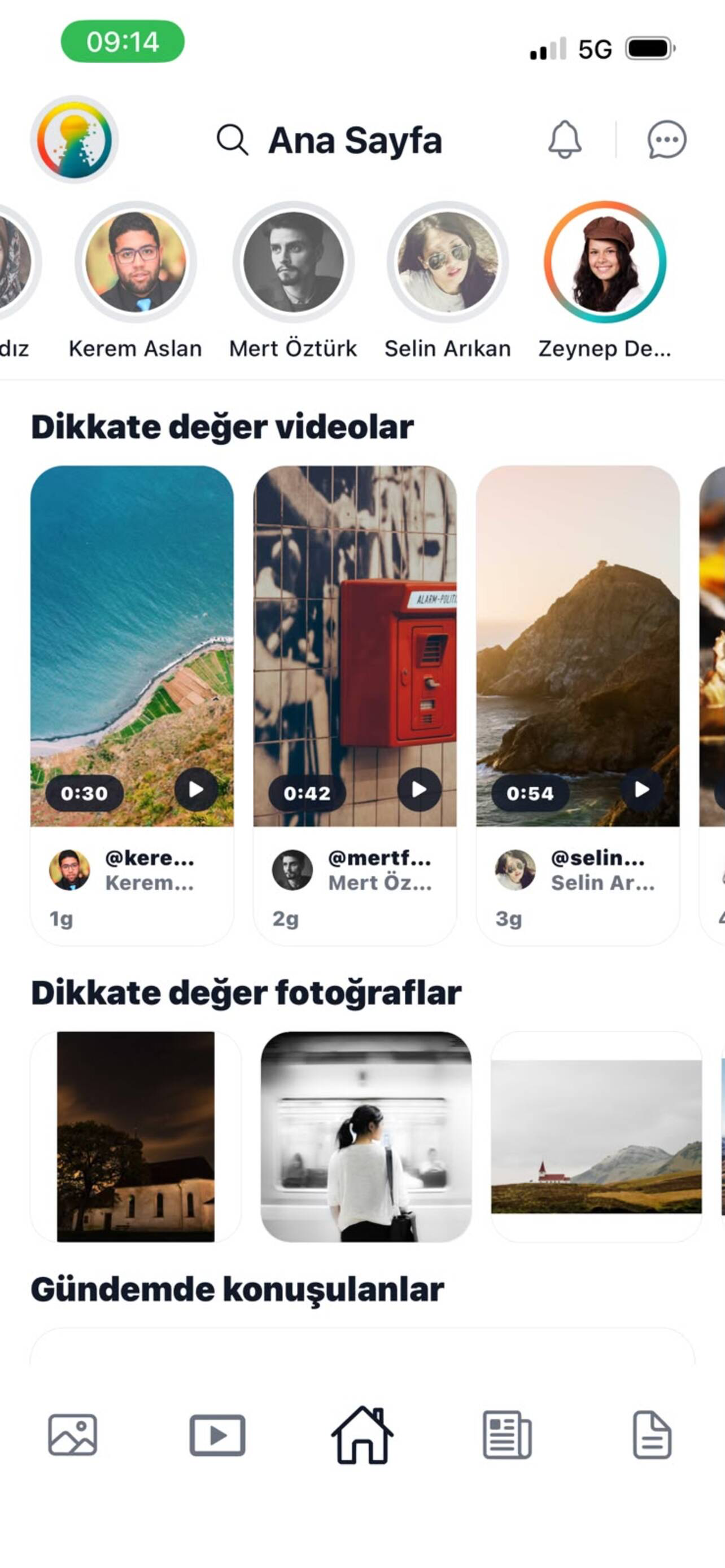Open the dark church night photo

[136, 1136]
